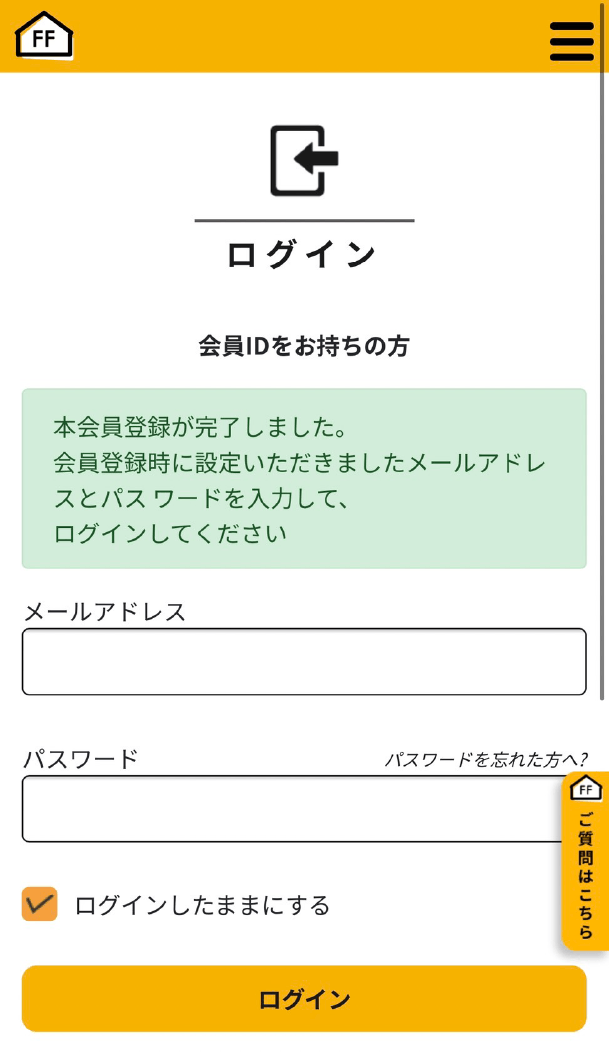Focus the メールアドレス input field
The width and height of the screenshot is (610, 1052).
(x=304, y=661)
